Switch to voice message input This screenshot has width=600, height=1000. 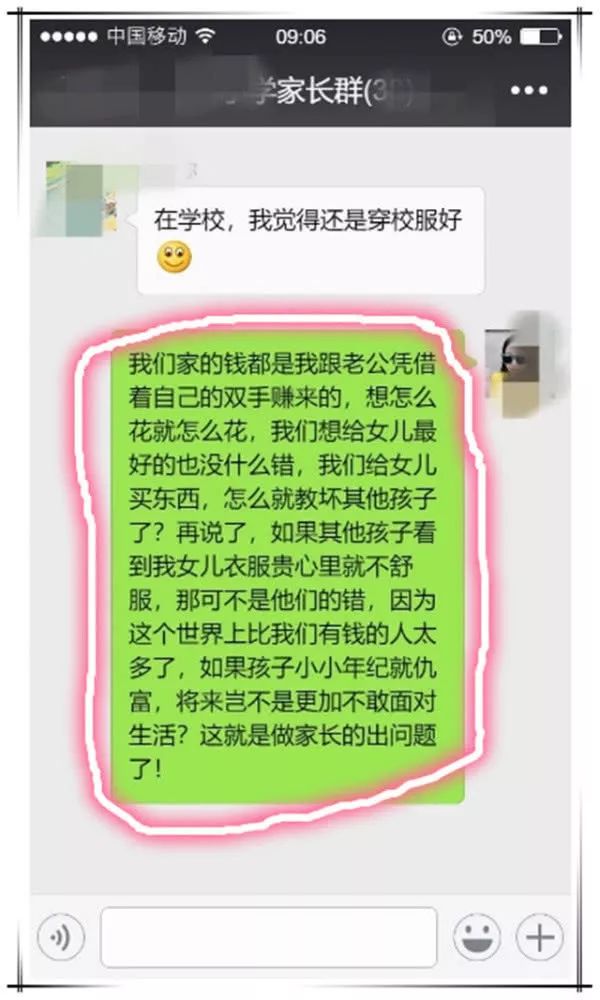click(61, 937)
